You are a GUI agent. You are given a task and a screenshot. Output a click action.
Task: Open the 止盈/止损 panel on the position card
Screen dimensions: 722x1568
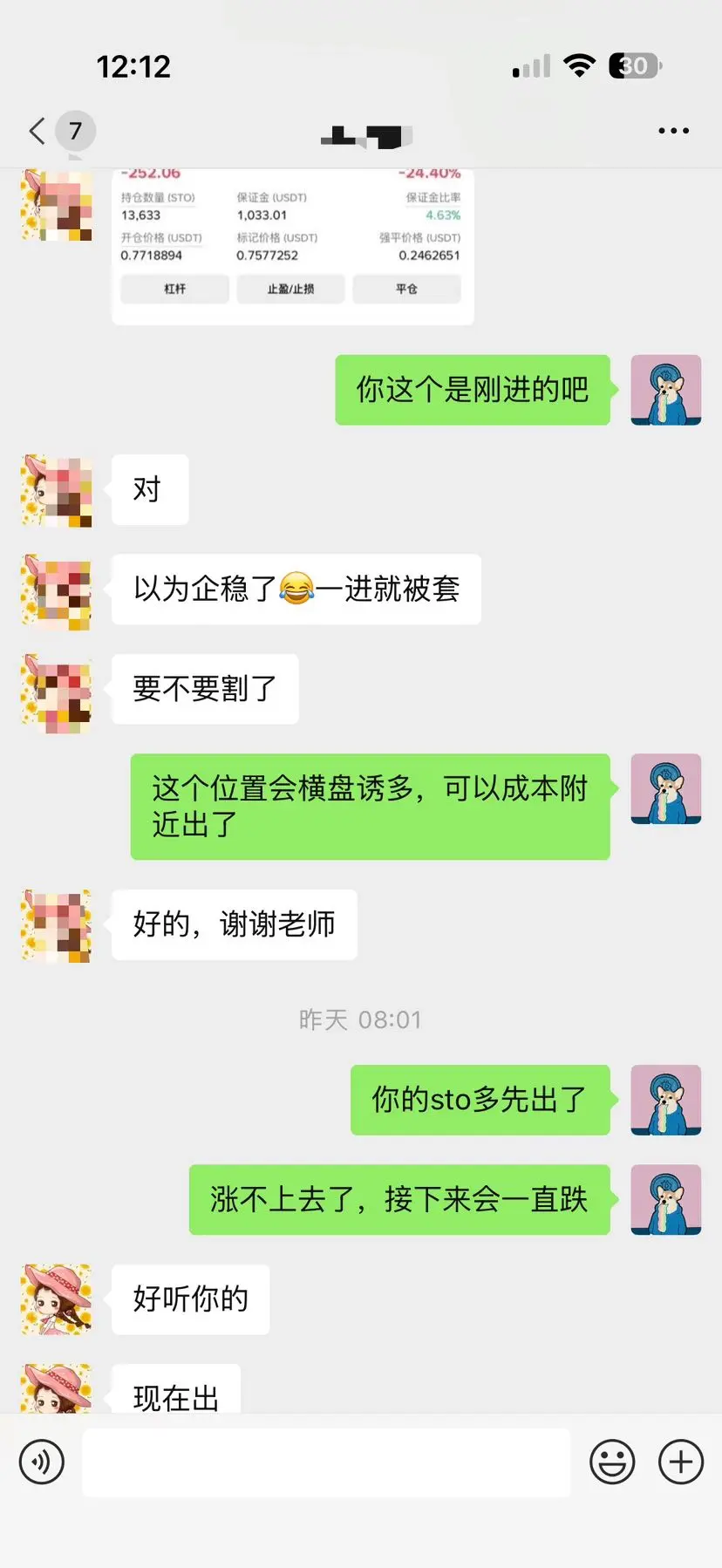click(290, 289)
